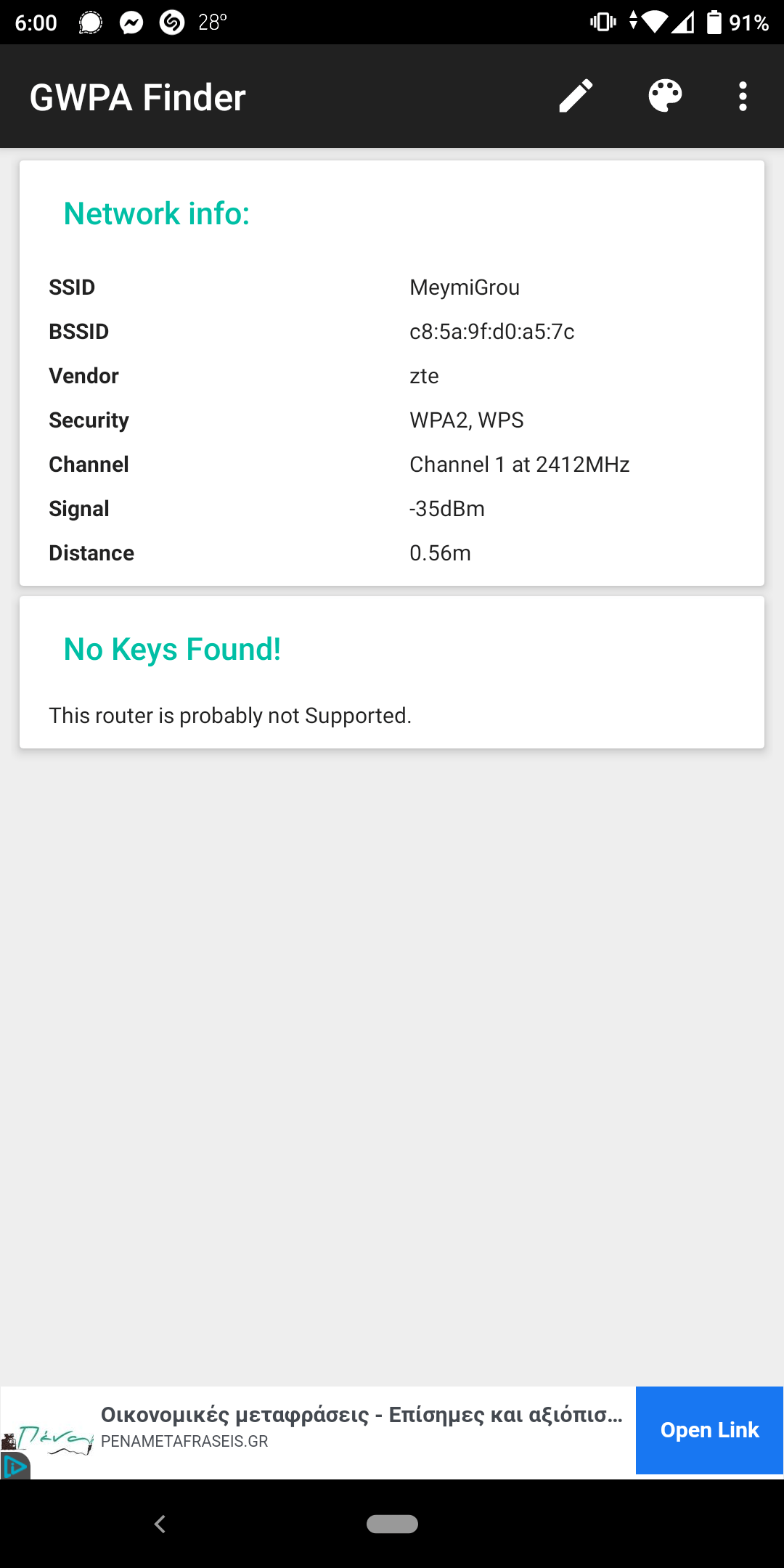Go back with the system back arrow
Image resolution: width=784 pixels, height=1568 pixels.
160,1524
